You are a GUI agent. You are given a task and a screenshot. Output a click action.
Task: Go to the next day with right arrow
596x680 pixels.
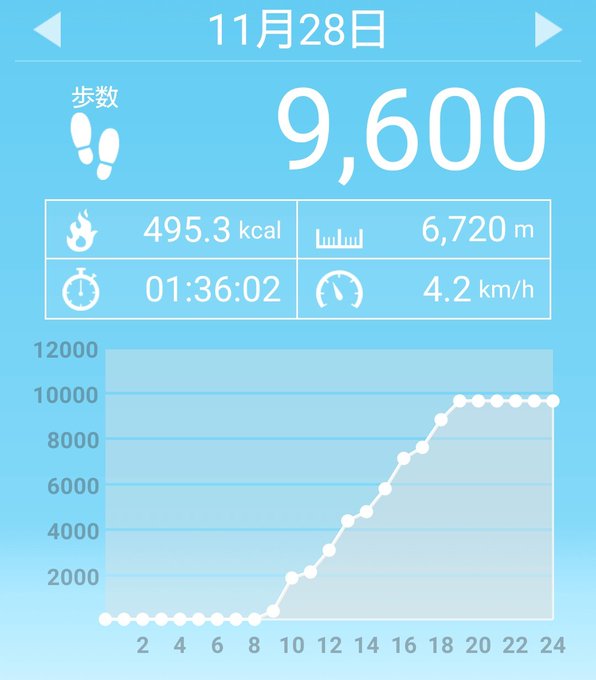point(548,29)
